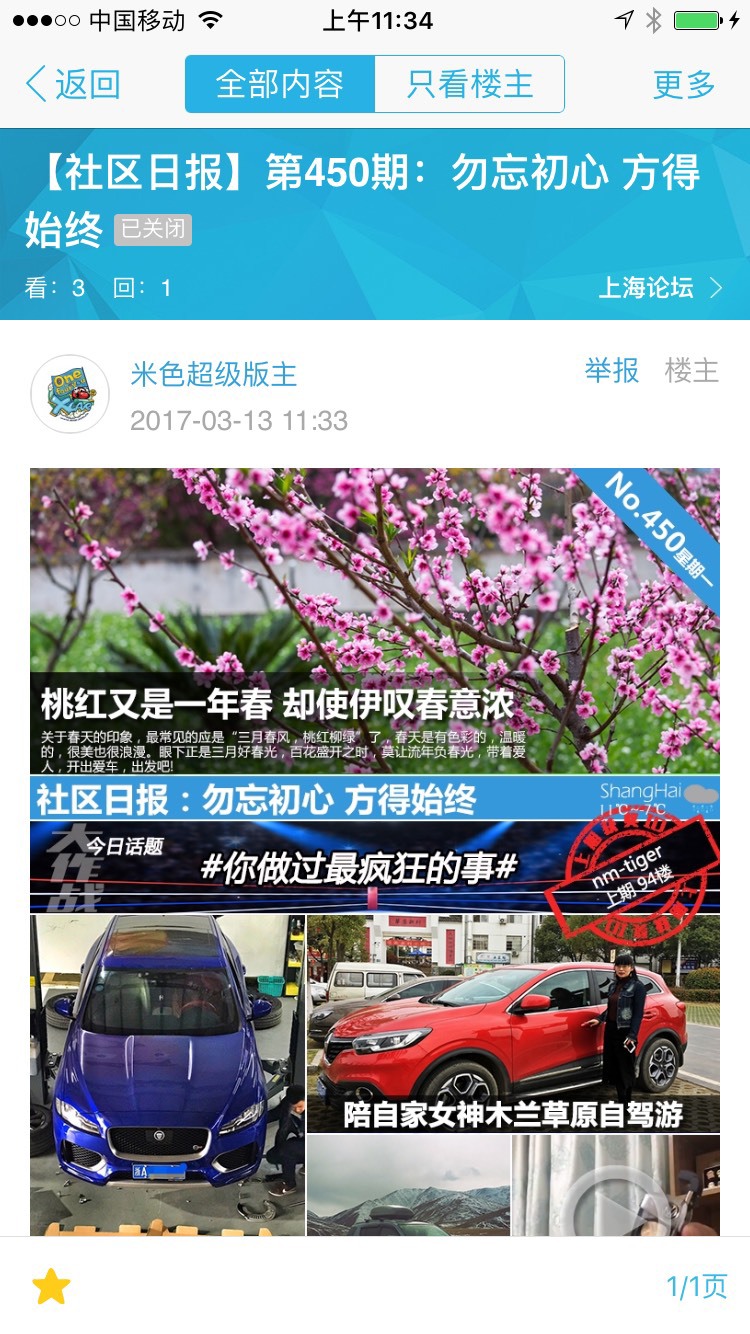The image size is (750, 1334).
Task: Open the 社区日报 post image
Action: pyautogui.click(x=375, y=850)
